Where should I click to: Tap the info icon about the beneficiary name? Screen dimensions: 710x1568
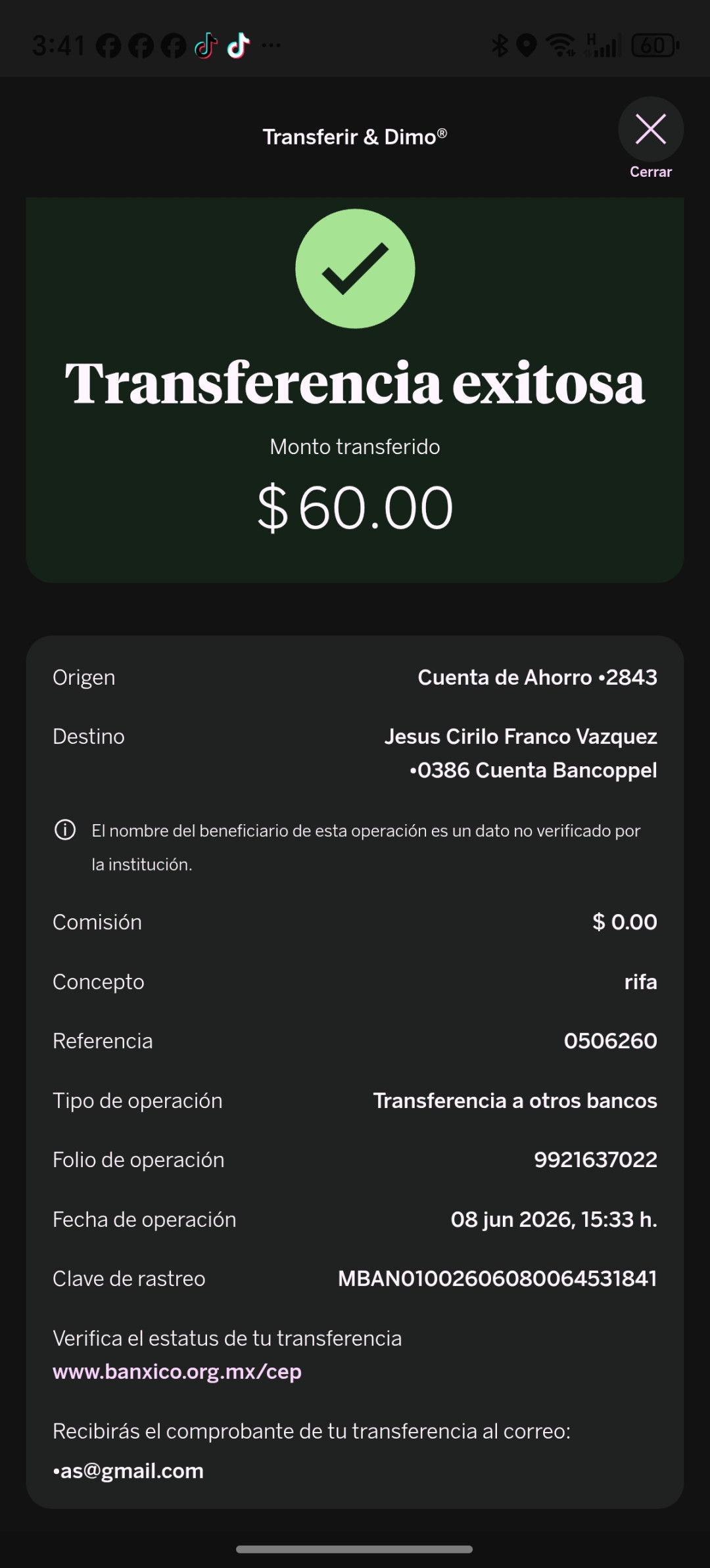[65, 830]
